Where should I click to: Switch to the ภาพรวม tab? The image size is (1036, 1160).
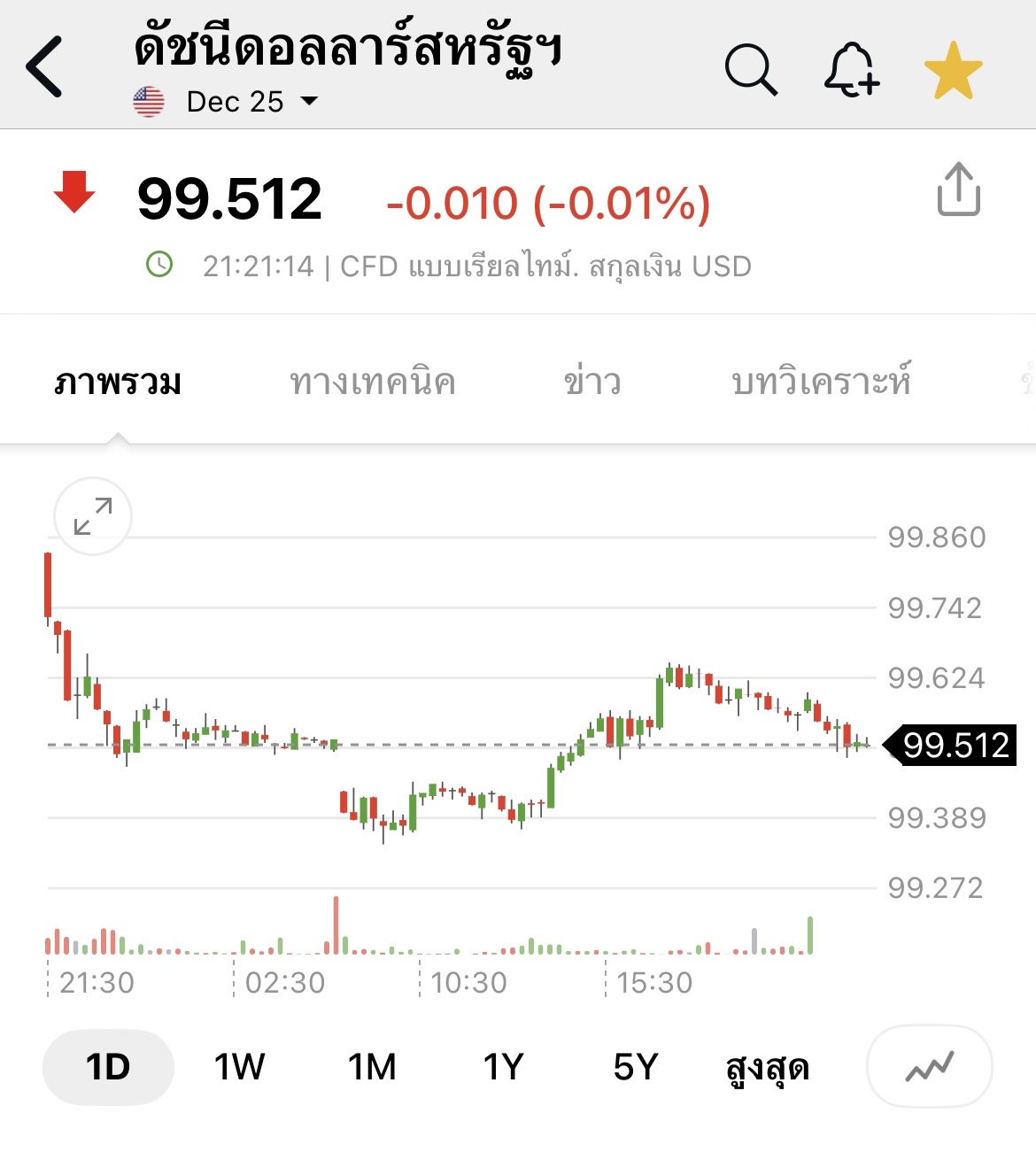click(118, 383)
